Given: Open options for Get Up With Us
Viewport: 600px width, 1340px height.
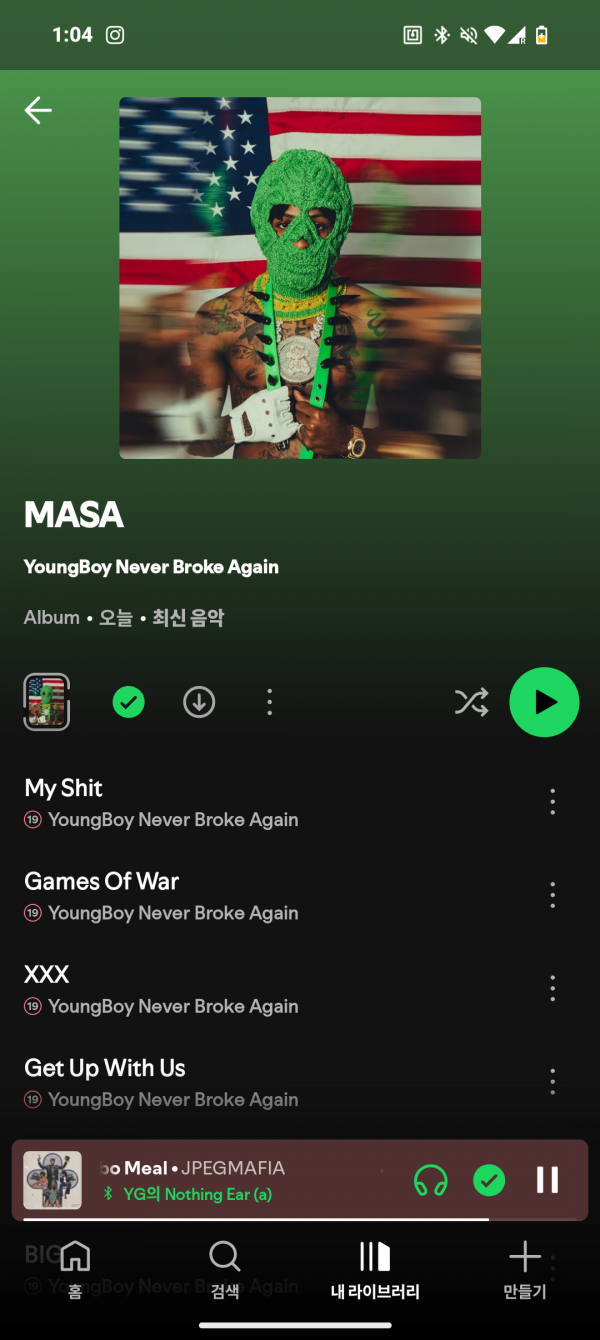Looking at the screenshot, I should [x=552, y=1081].
